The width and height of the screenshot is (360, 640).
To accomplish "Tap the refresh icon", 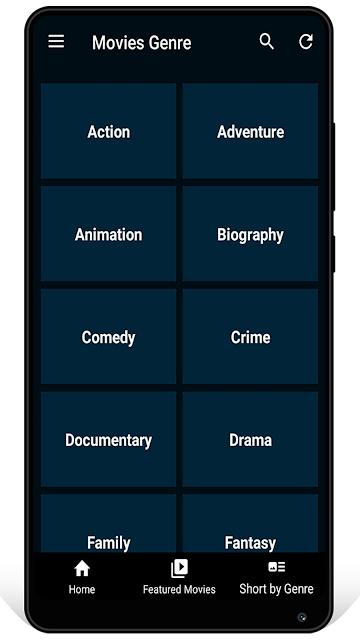I will pos(306,42).
